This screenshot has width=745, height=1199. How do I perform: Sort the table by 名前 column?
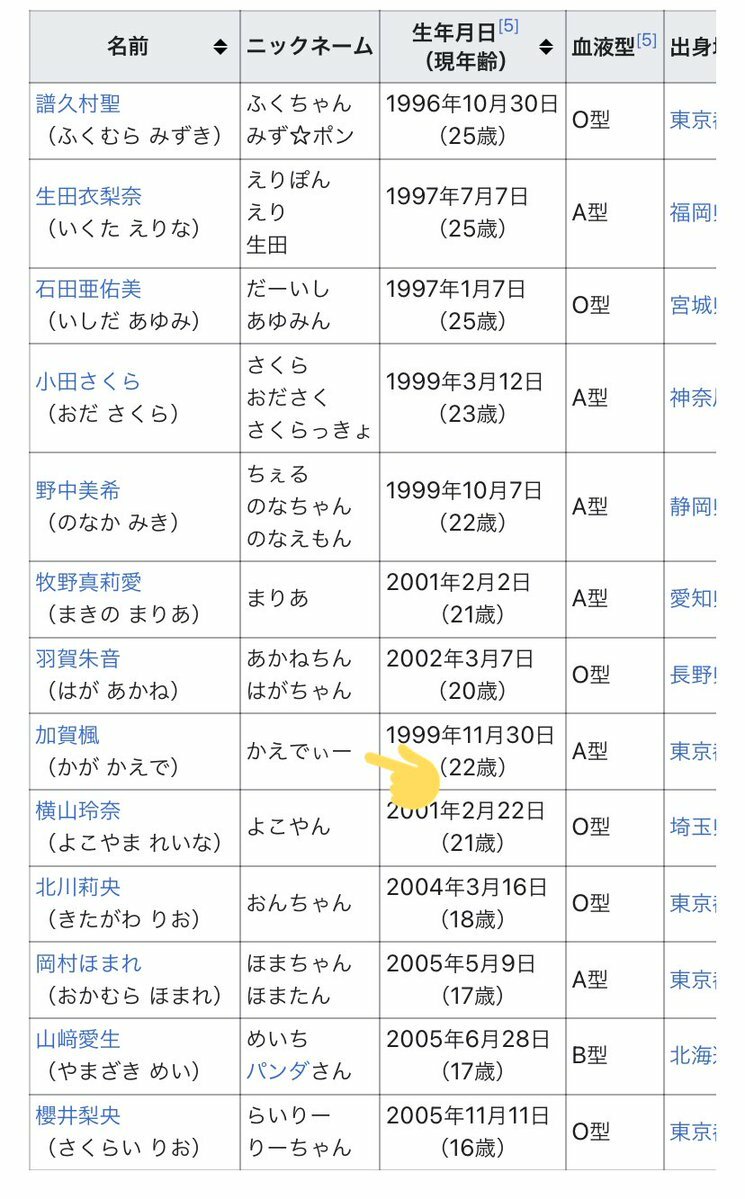219,46
